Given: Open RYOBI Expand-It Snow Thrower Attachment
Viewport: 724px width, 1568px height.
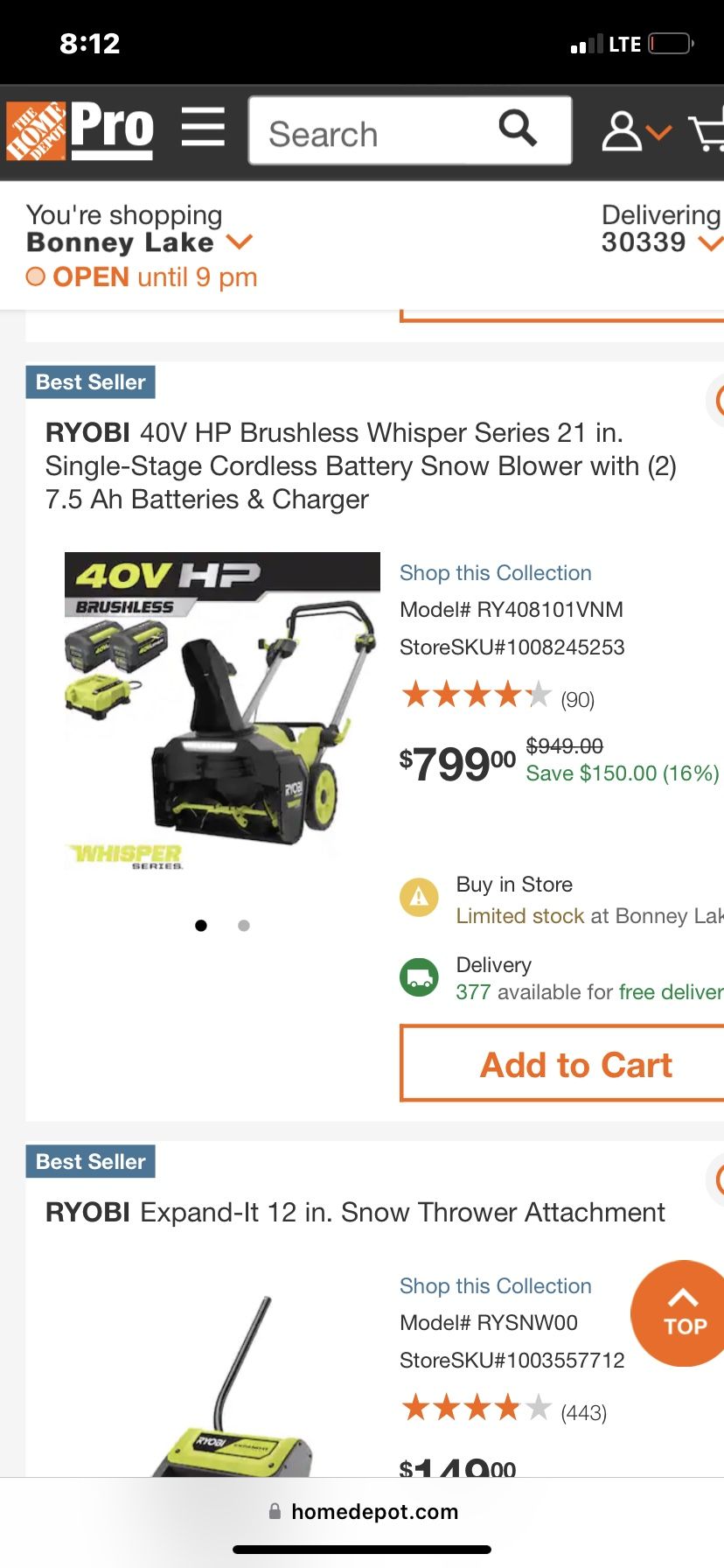Looking at the screenshot, I should point(355,1213).
